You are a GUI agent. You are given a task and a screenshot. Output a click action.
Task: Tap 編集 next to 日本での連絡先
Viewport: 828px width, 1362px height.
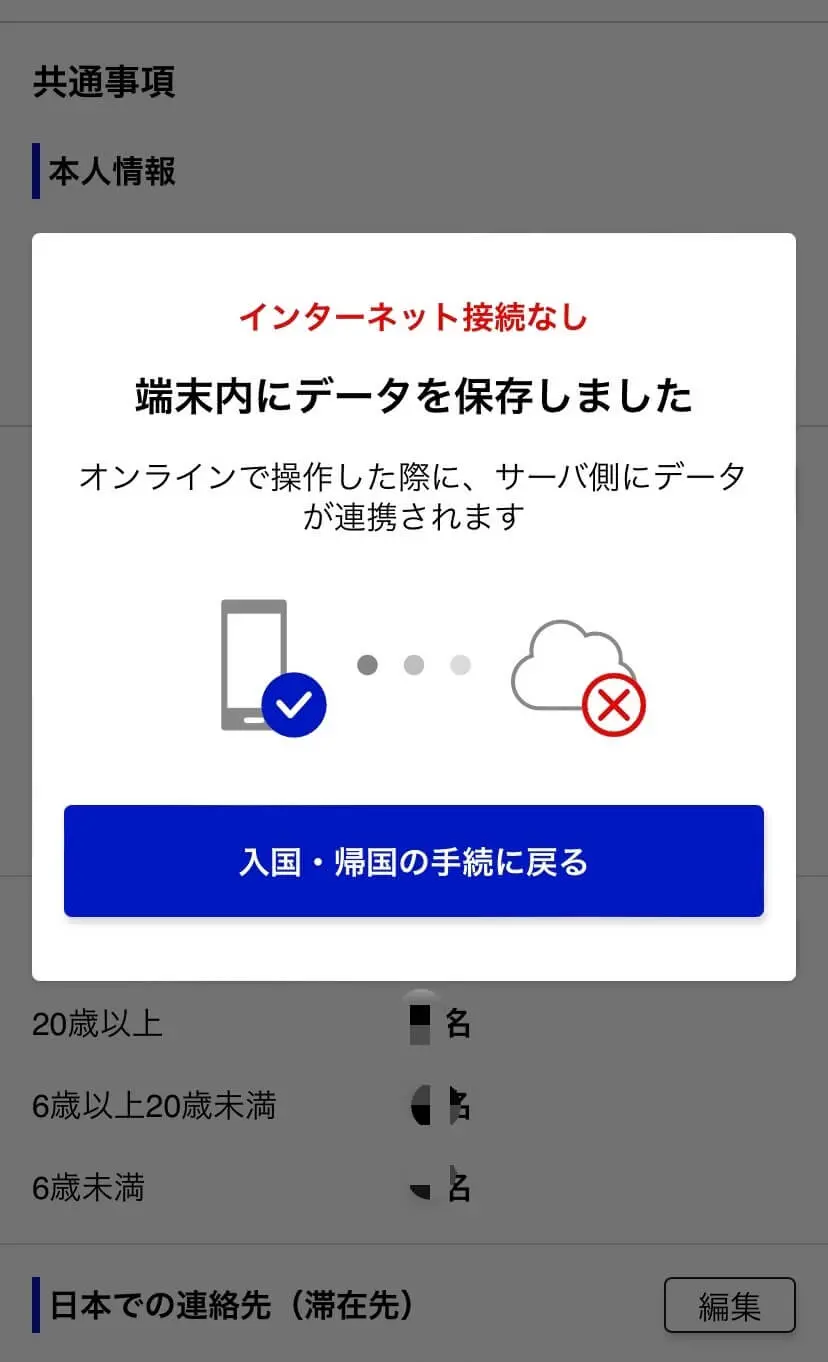[x=730, y=1305]
